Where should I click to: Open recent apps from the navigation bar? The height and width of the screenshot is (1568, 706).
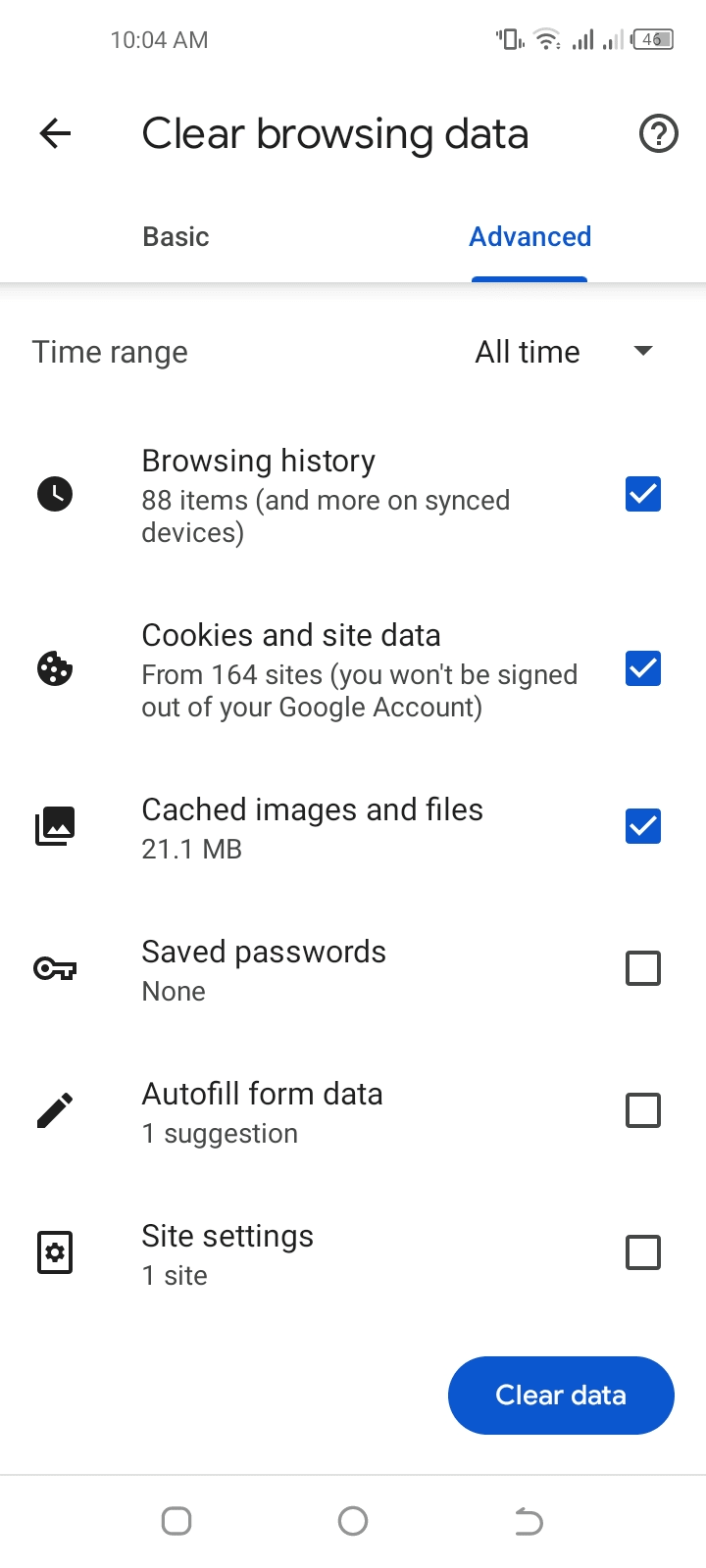[176, 1521]
